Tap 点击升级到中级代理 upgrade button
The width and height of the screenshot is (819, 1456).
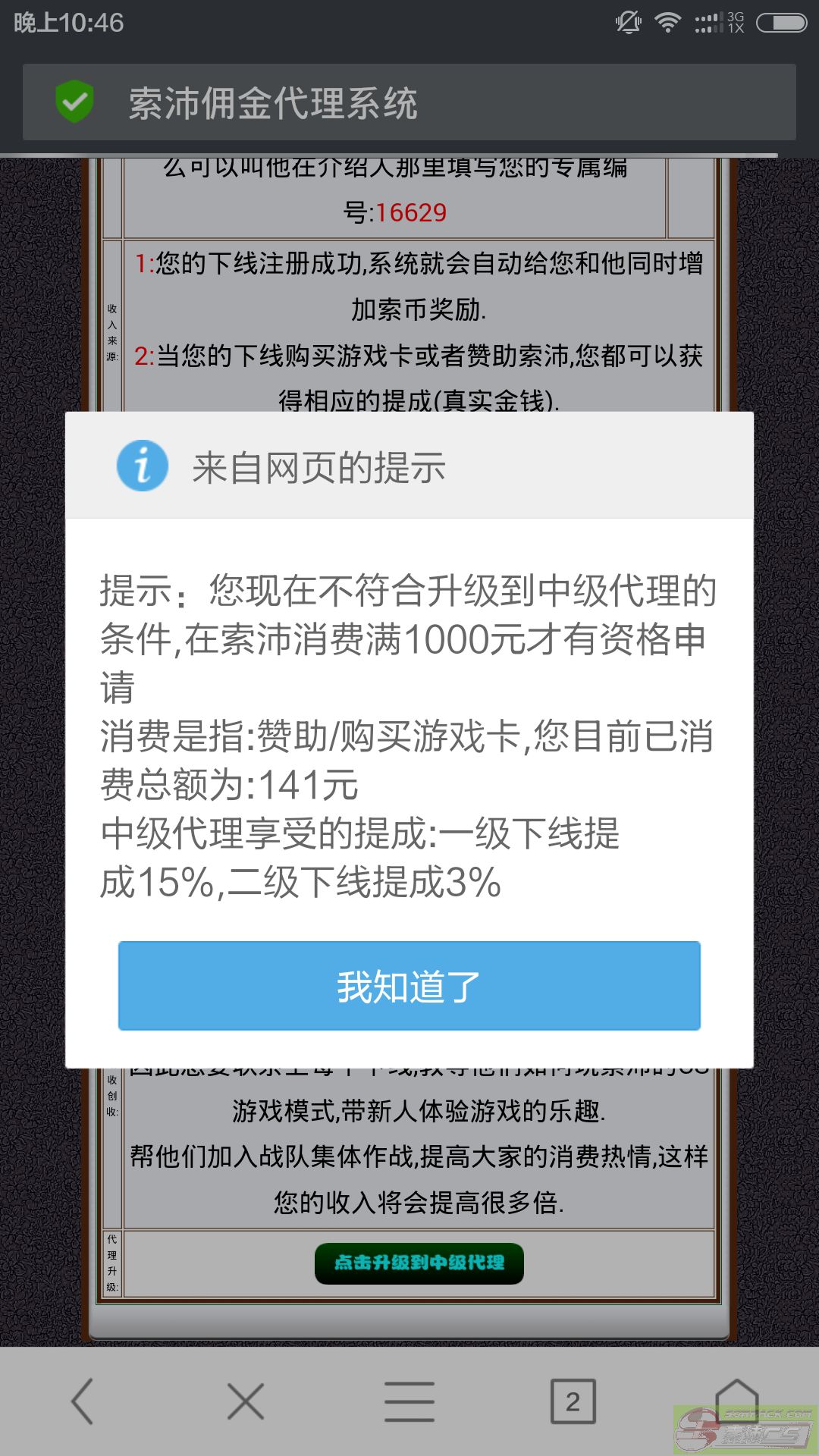coord(419,1263)
